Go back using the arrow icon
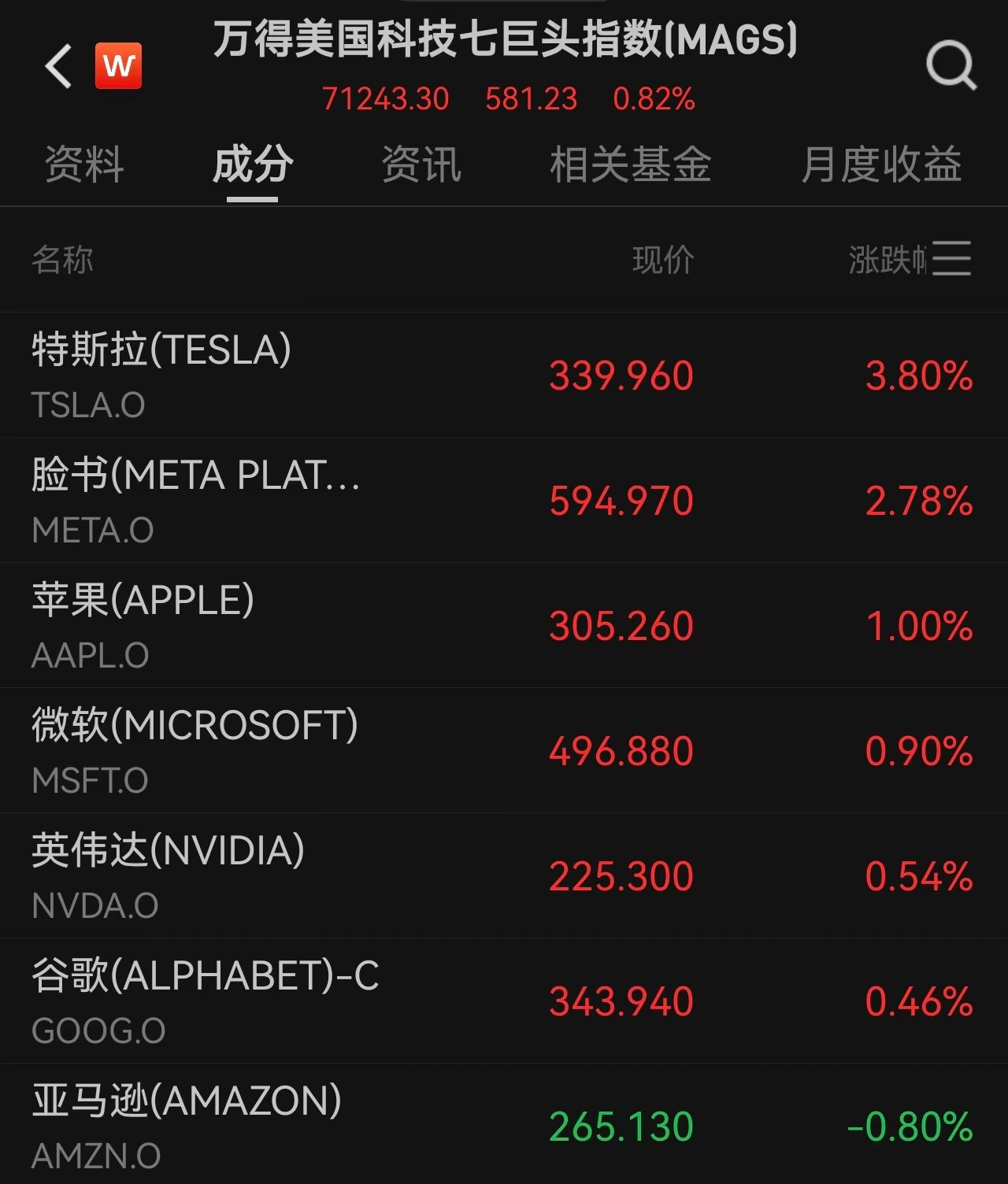 click(58, 65)
